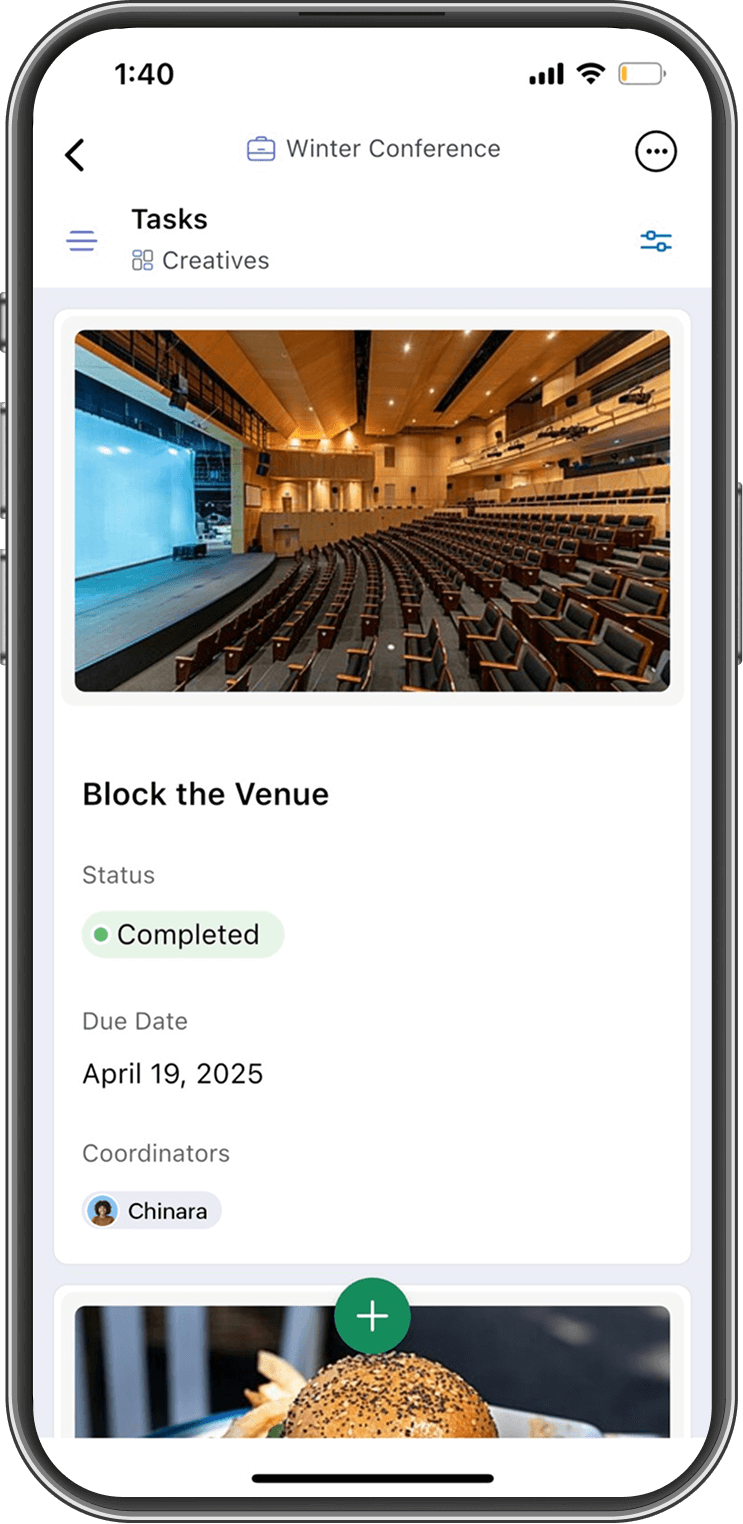Change the Creatives view selector

pyautogui.click(x=201, y=261)
